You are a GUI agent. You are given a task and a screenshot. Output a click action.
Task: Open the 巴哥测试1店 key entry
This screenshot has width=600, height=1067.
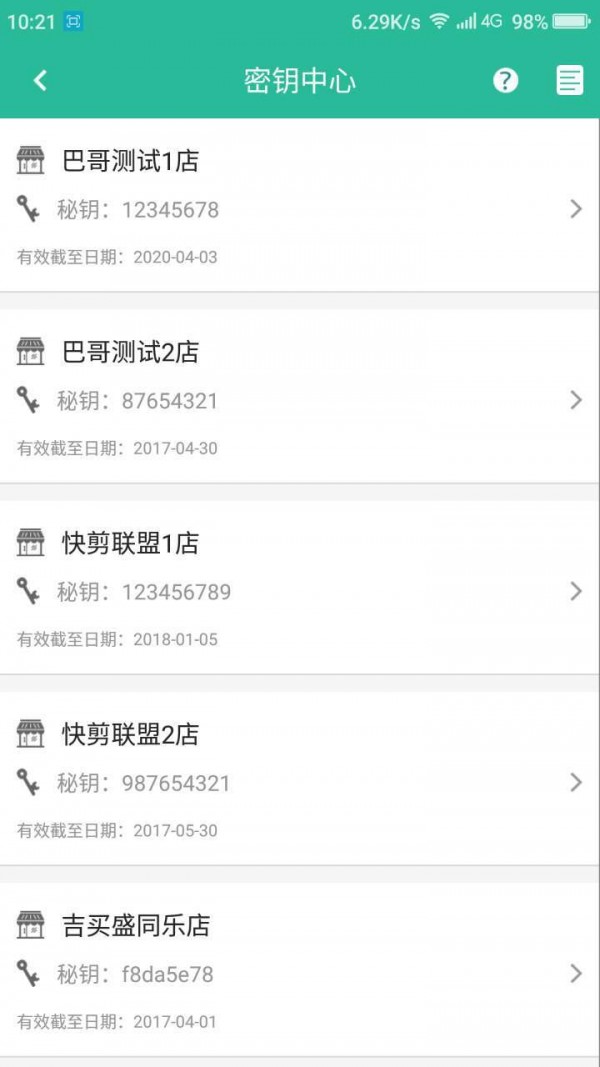coord(300,205)
